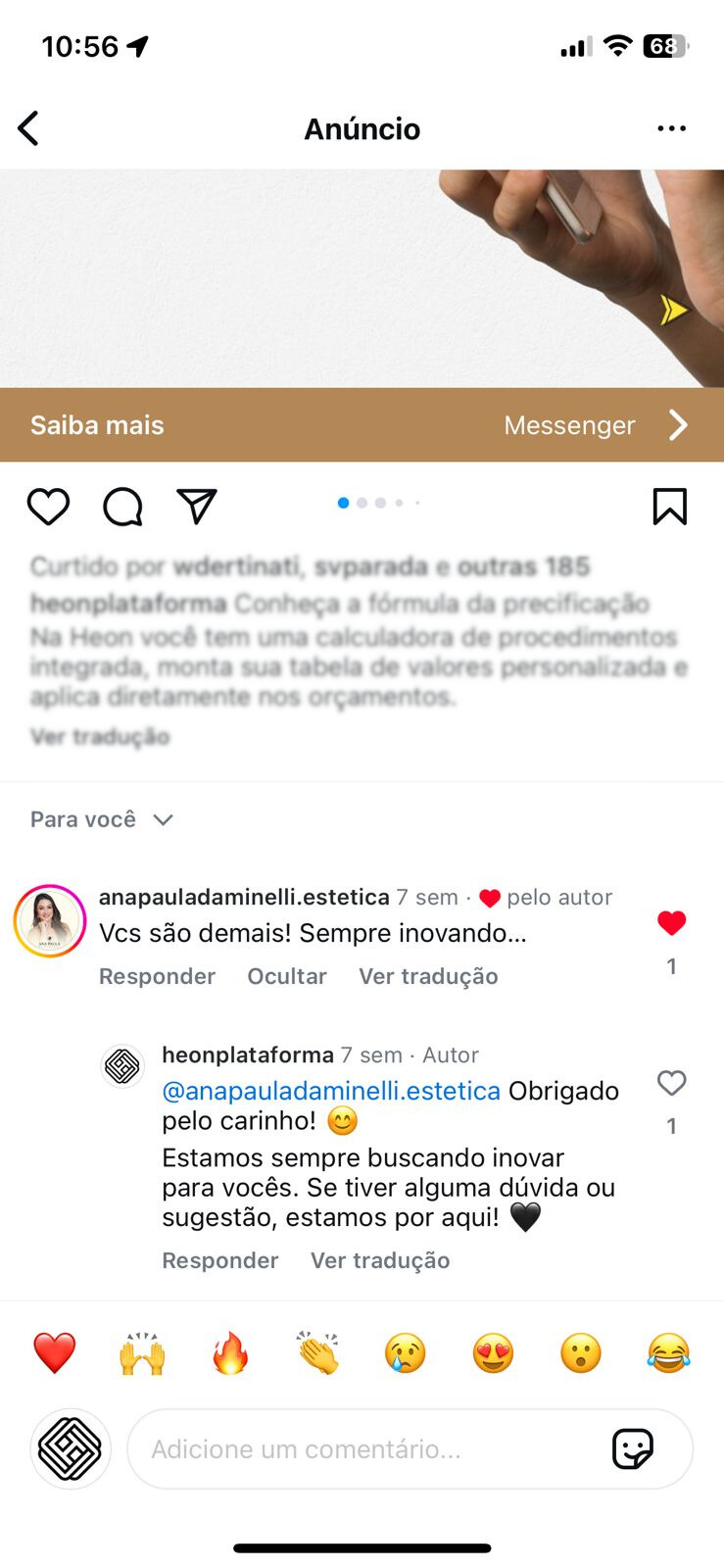Like the ad post with the heart icon
This screenshot has width=724, height=1568.
(48, 507)
